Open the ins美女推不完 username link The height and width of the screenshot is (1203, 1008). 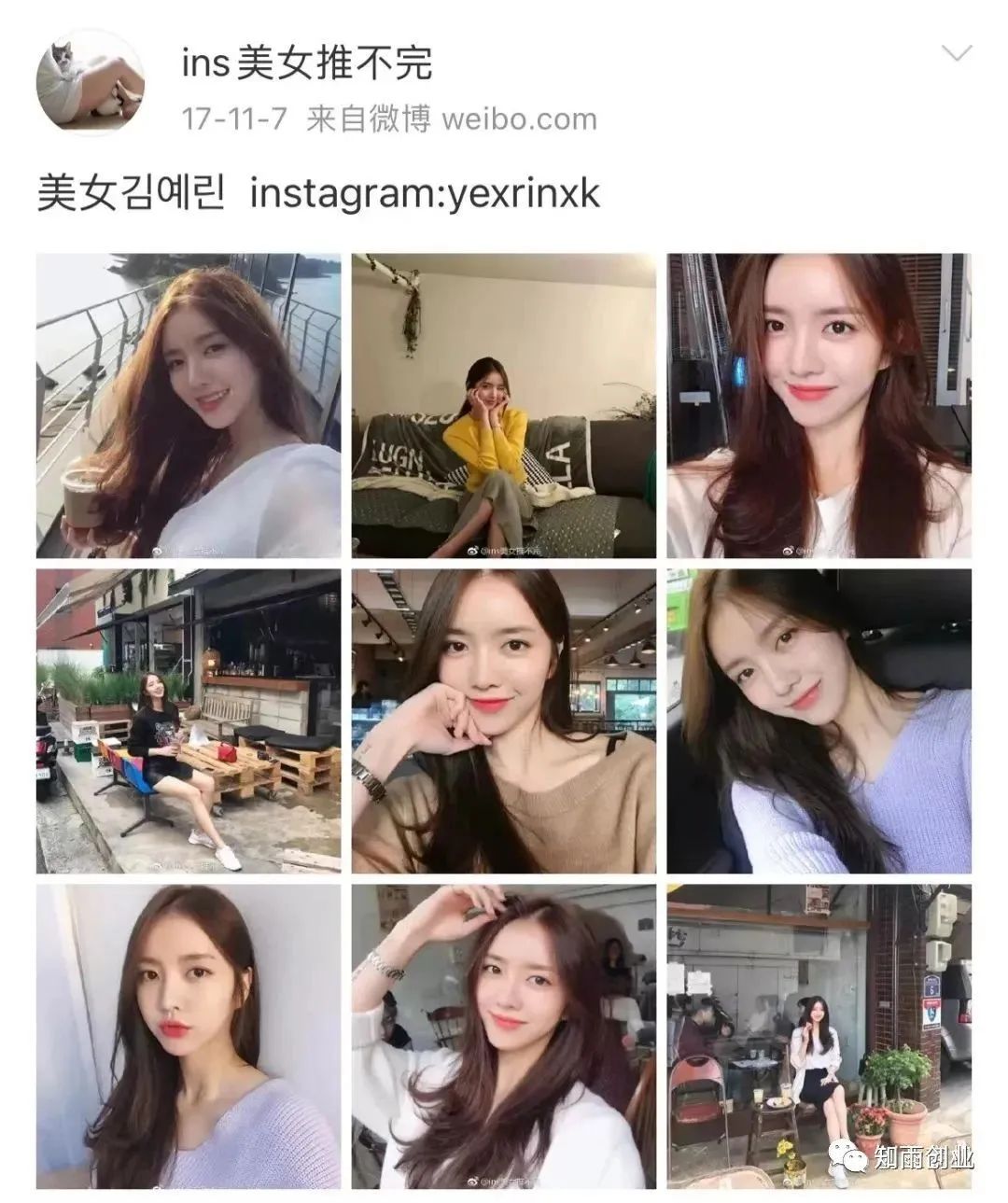coord(307,65)
